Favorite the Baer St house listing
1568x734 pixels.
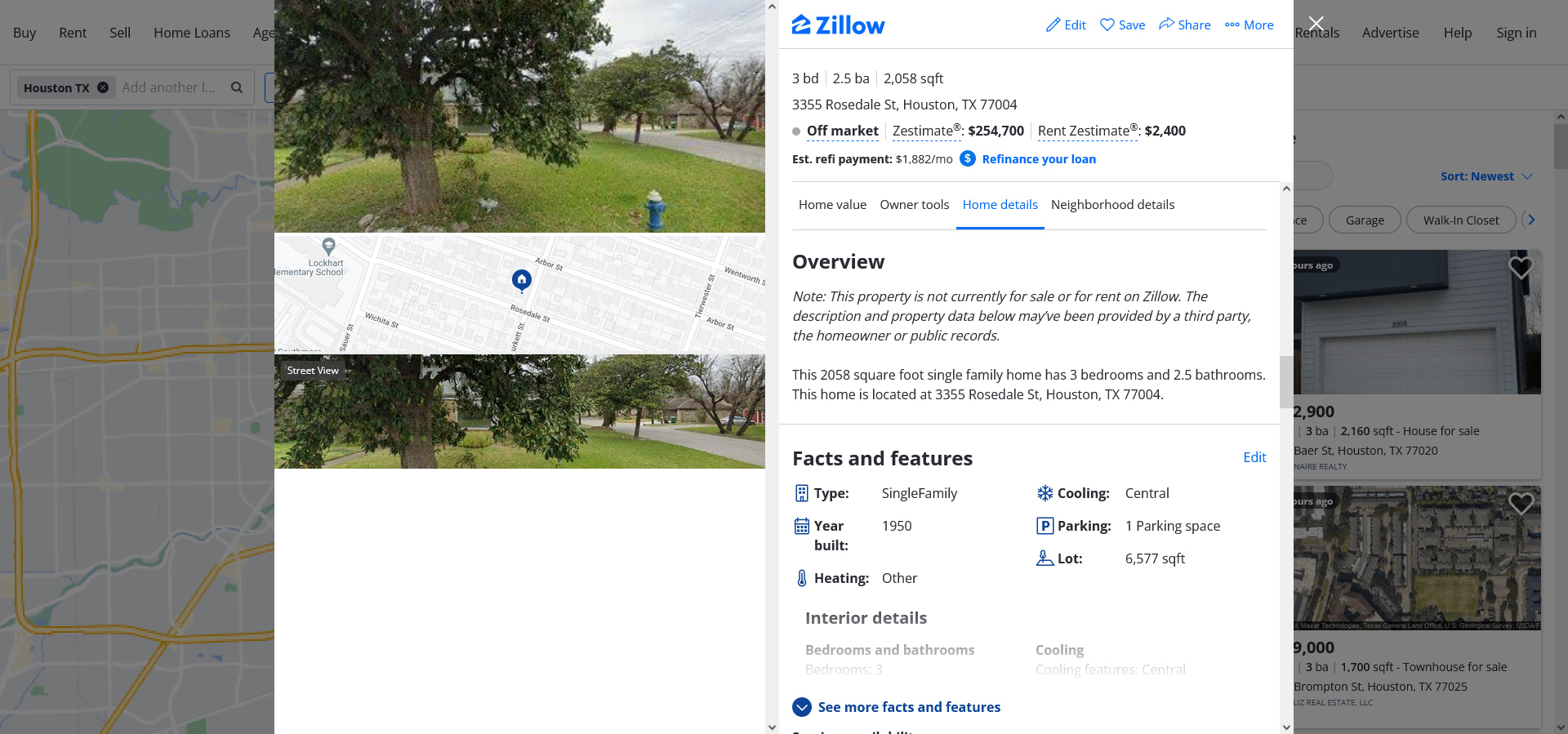(1520, 267)
